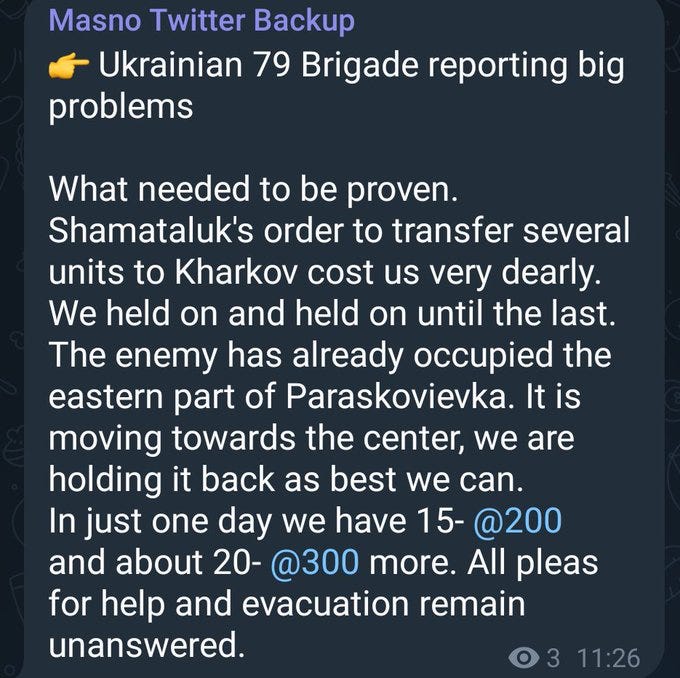
Task: Open the @300 mention link
Action: point(317,562)
